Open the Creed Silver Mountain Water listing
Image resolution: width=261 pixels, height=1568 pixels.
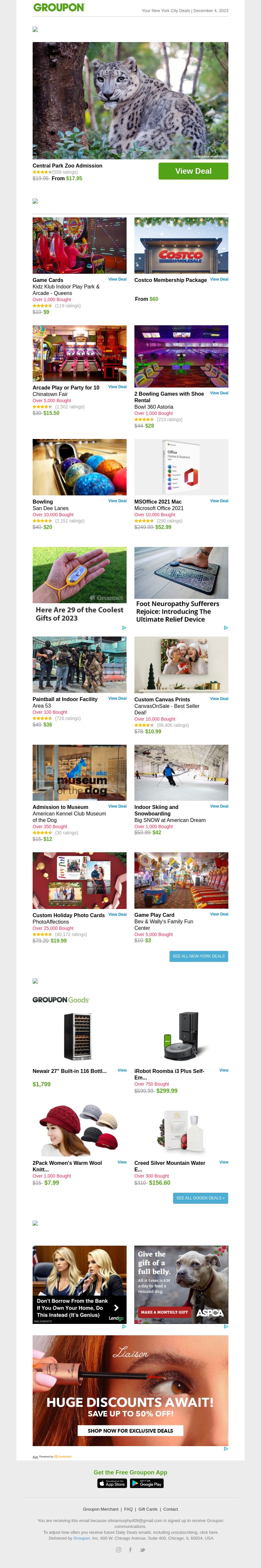pos(224,1162)
